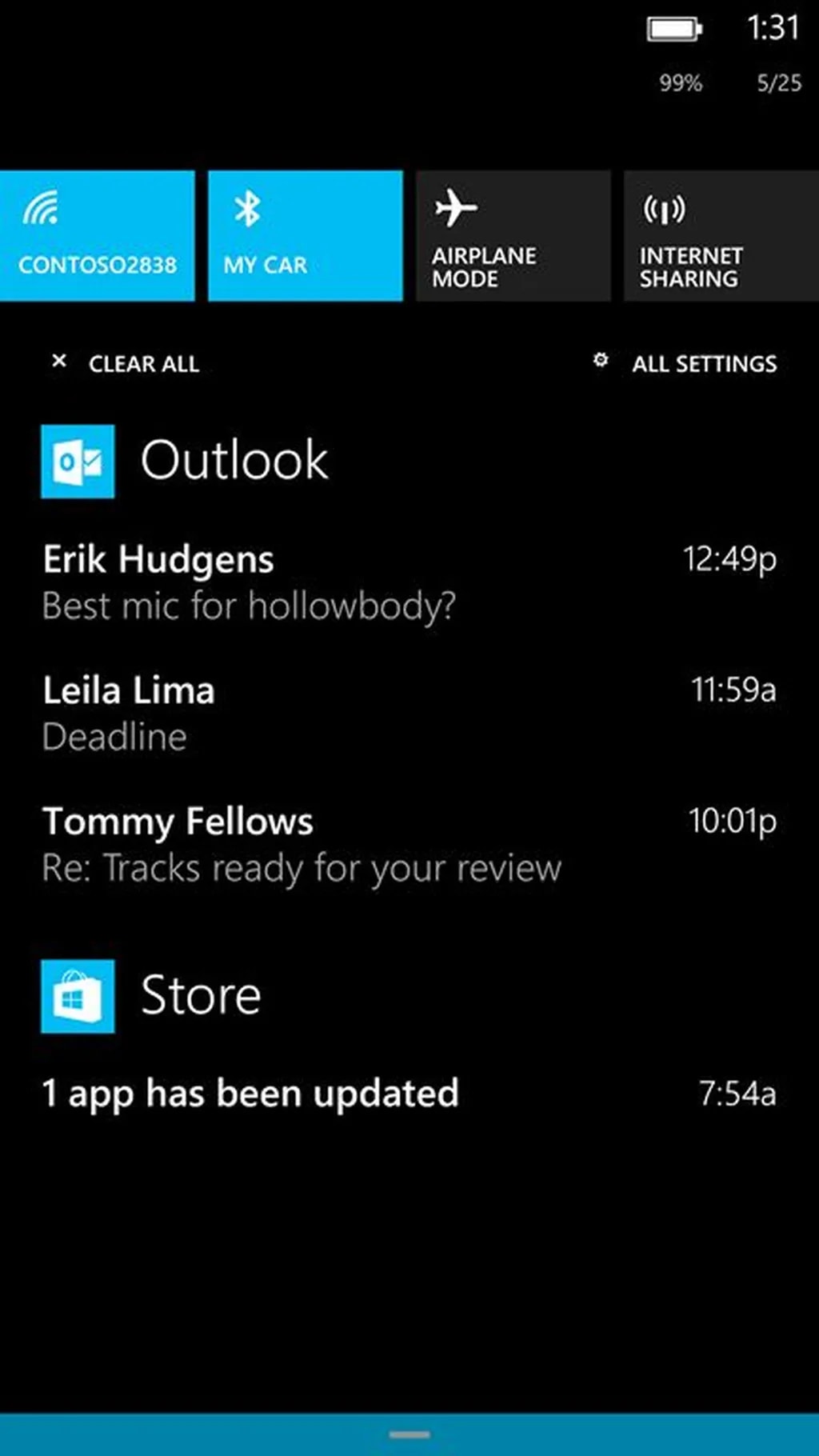Viewport: 819px width, 1456px height.
Task: Open All Settings
Action: (x=686, y=363)
